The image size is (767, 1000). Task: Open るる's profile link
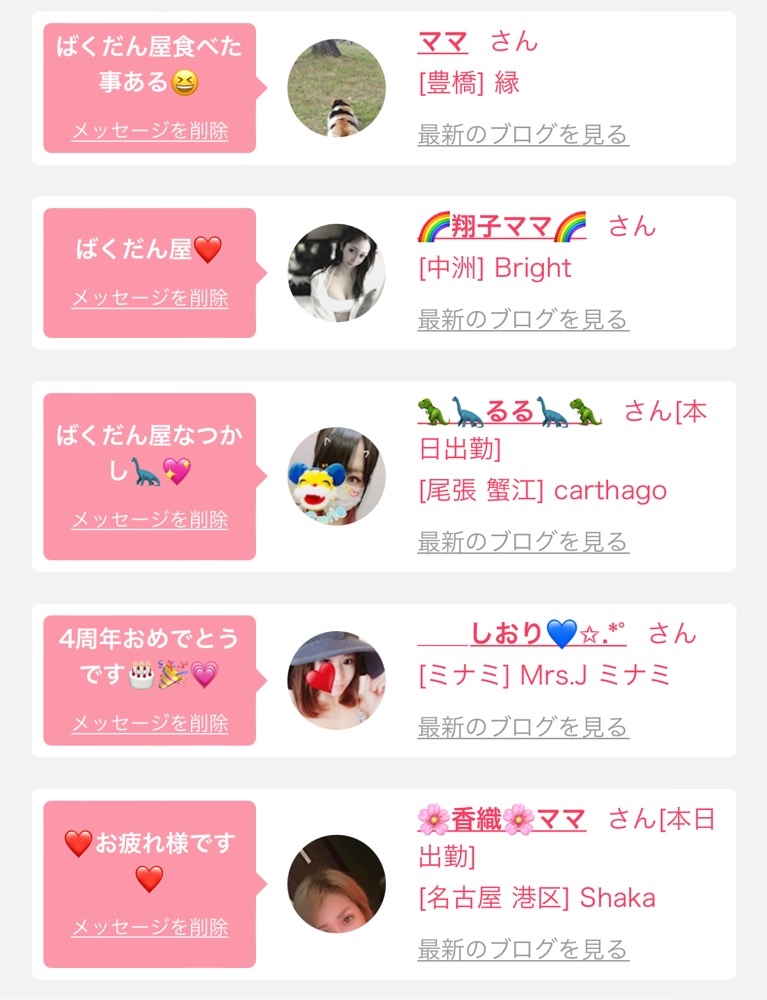[x=509, y=412]
